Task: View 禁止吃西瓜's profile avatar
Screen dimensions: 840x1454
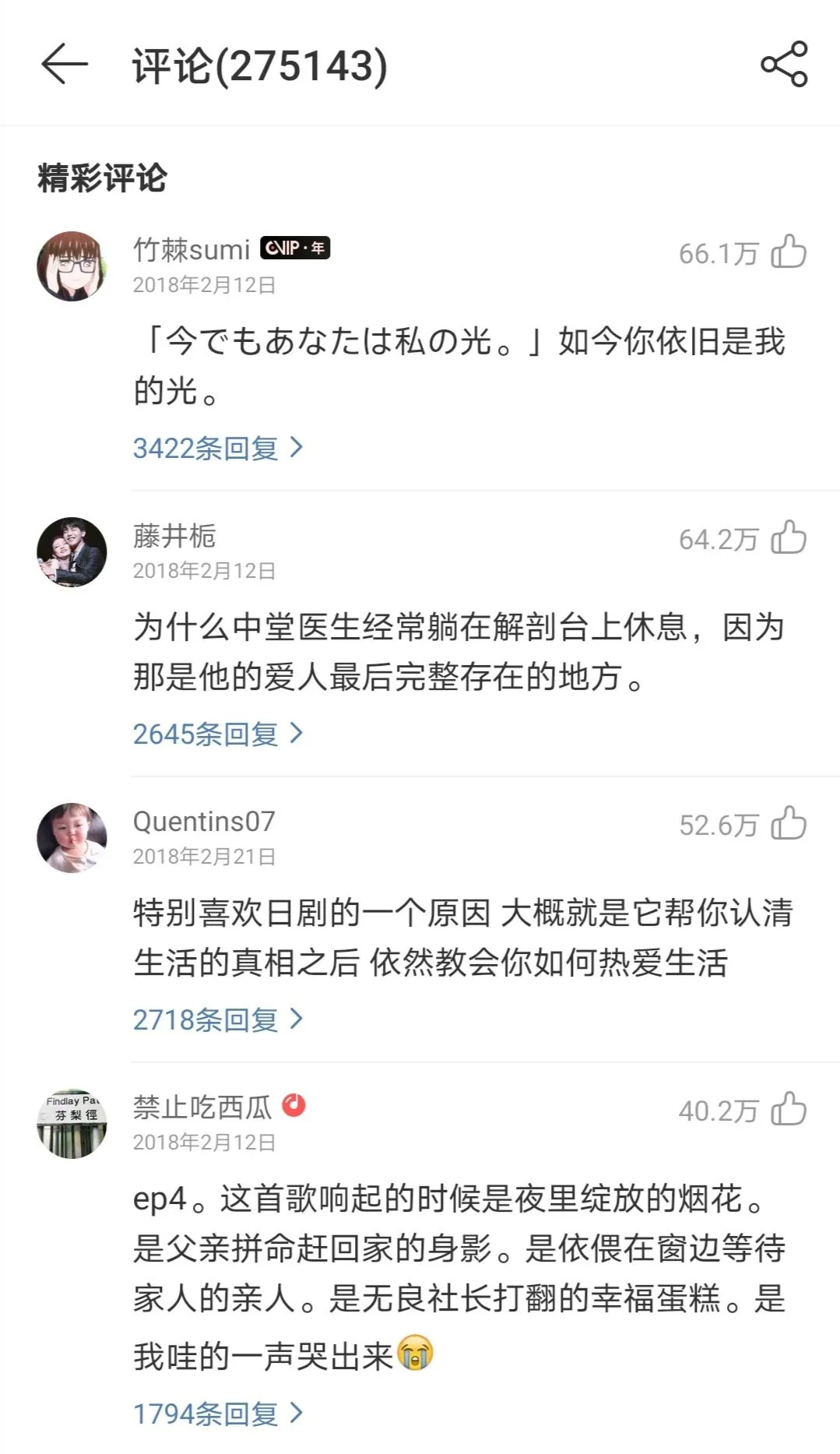Action: (72, 1124)
